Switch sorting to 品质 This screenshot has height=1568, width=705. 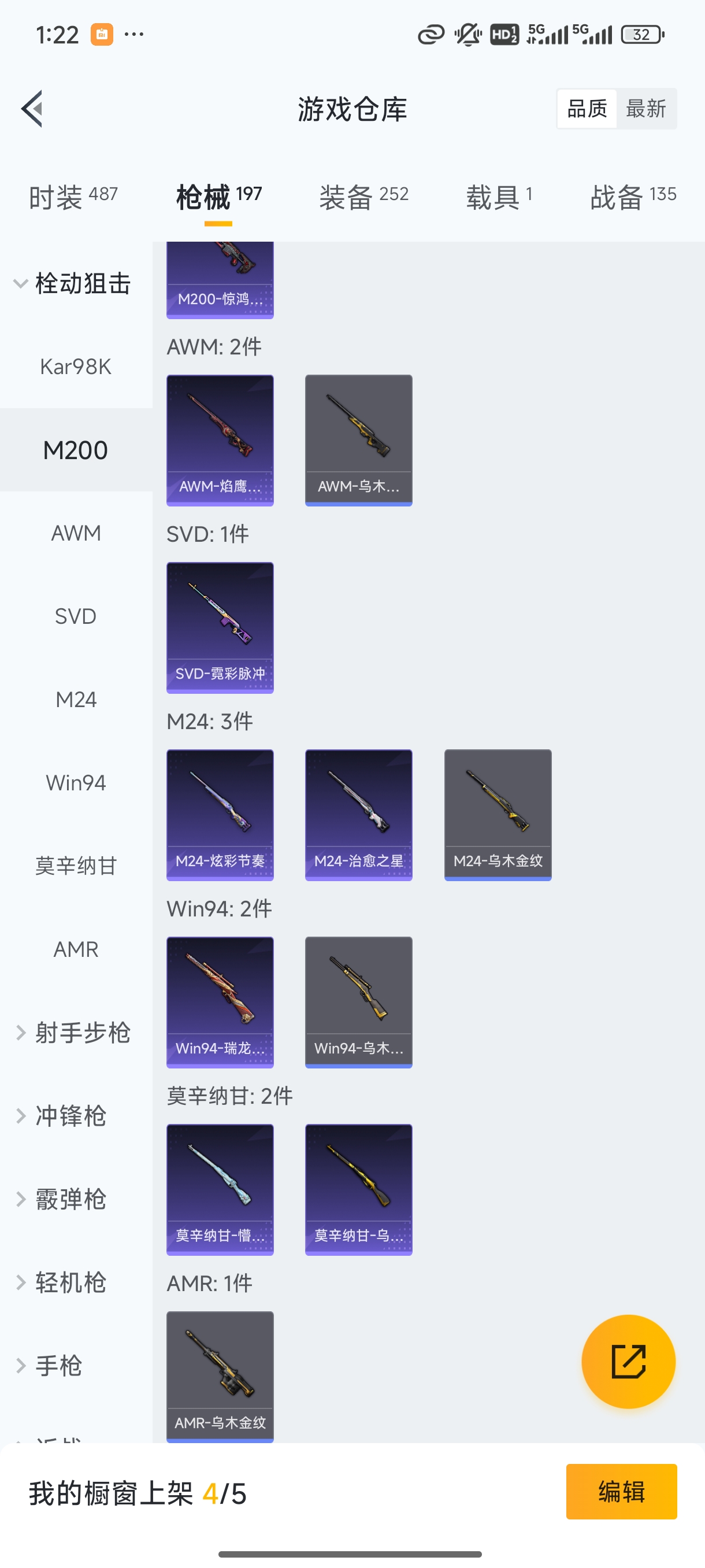pyautogui.click(x=586, y=108)
